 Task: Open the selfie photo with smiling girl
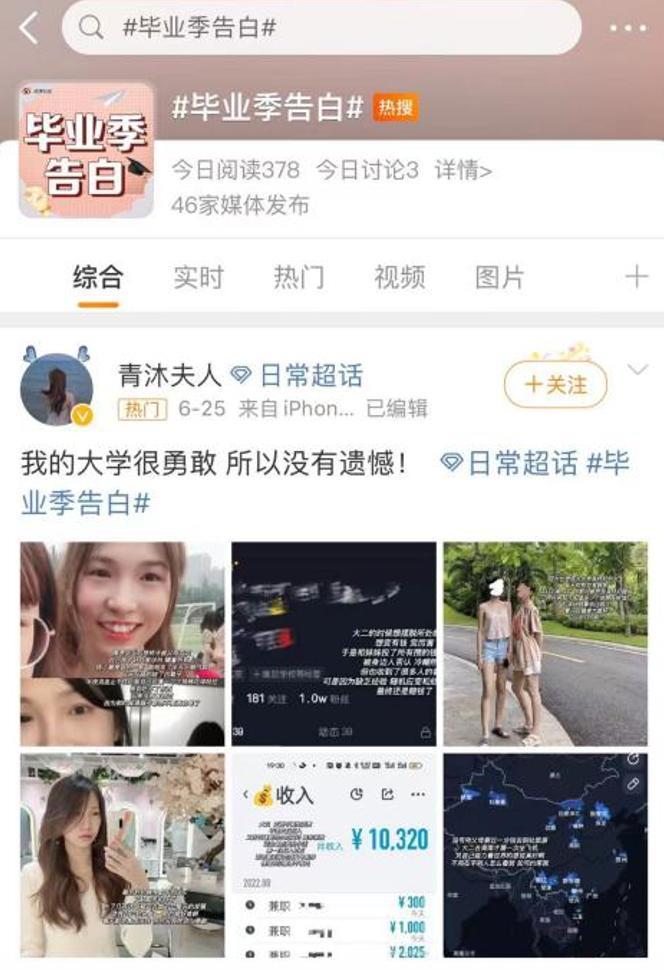coord(122,644)
